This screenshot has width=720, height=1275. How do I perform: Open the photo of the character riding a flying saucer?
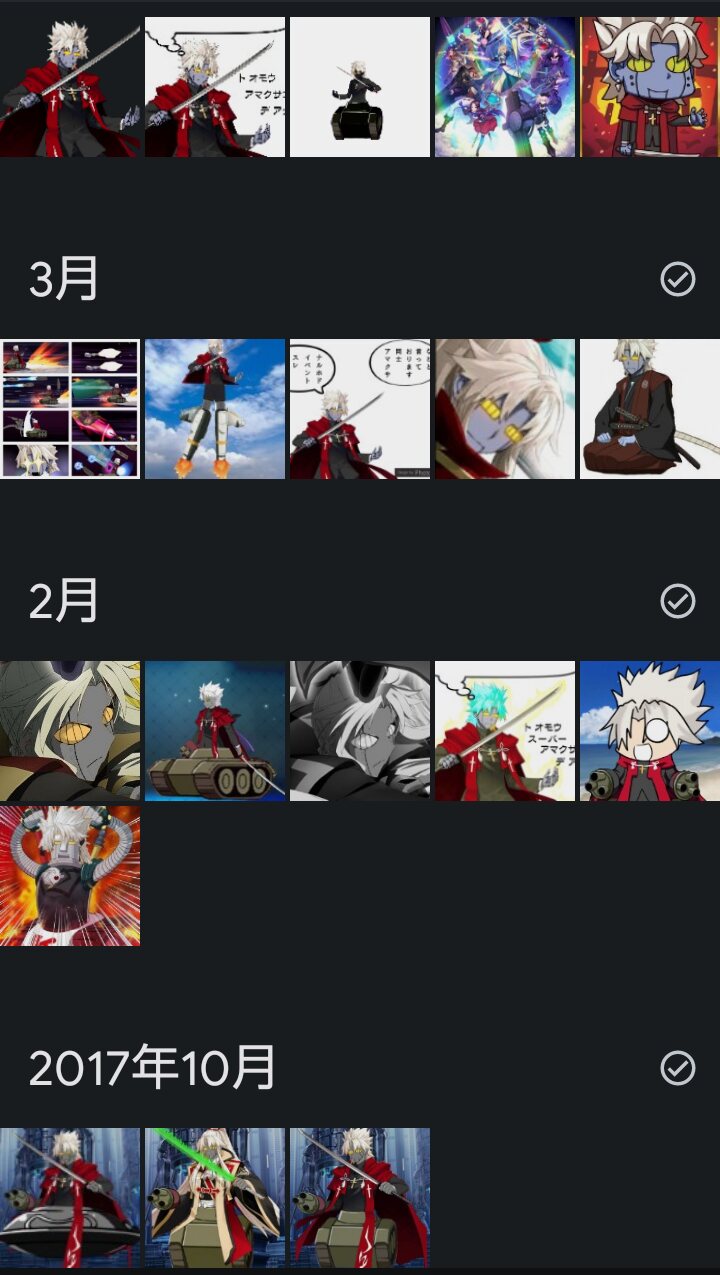pos(70,1198)
